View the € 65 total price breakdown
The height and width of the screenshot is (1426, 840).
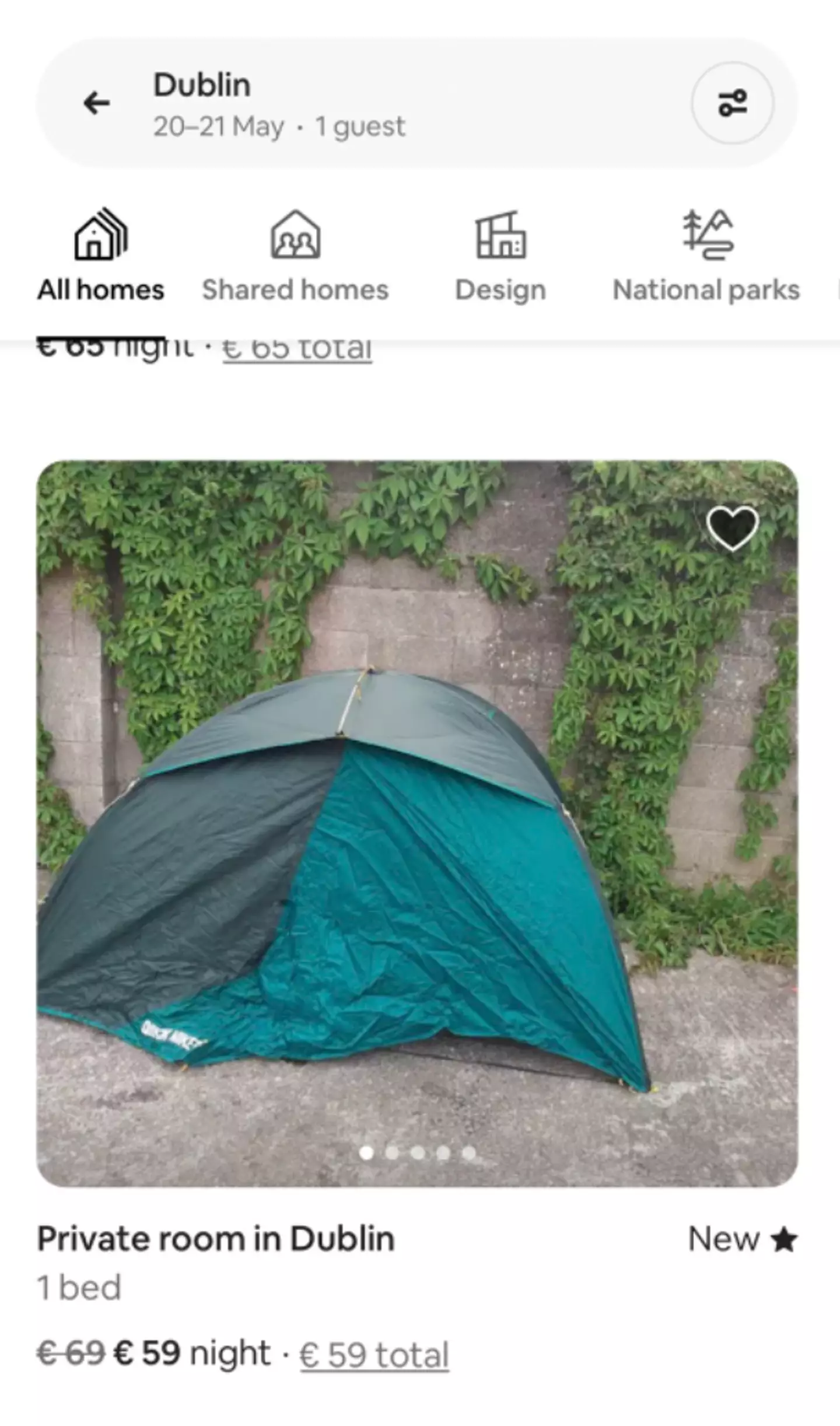pyautogui.click(x=297, y=351)
